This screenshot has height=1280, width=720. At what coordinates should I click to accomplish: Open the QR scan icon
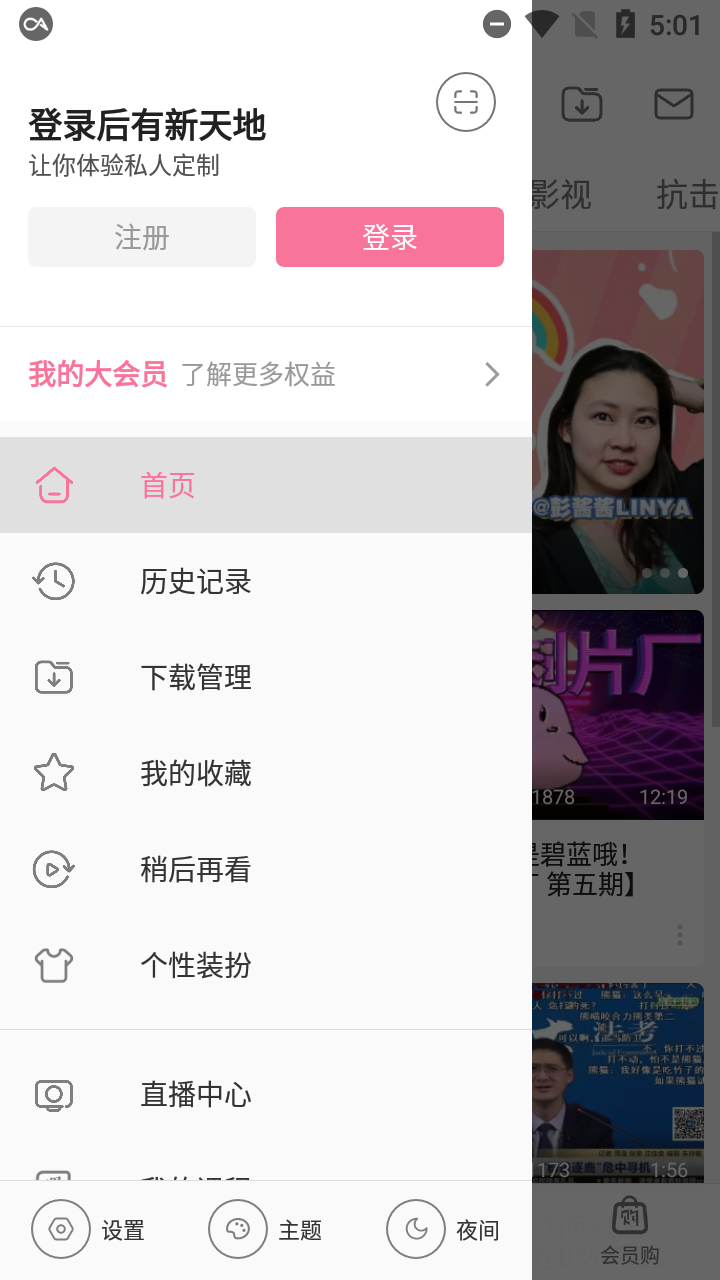pos(466,102)
